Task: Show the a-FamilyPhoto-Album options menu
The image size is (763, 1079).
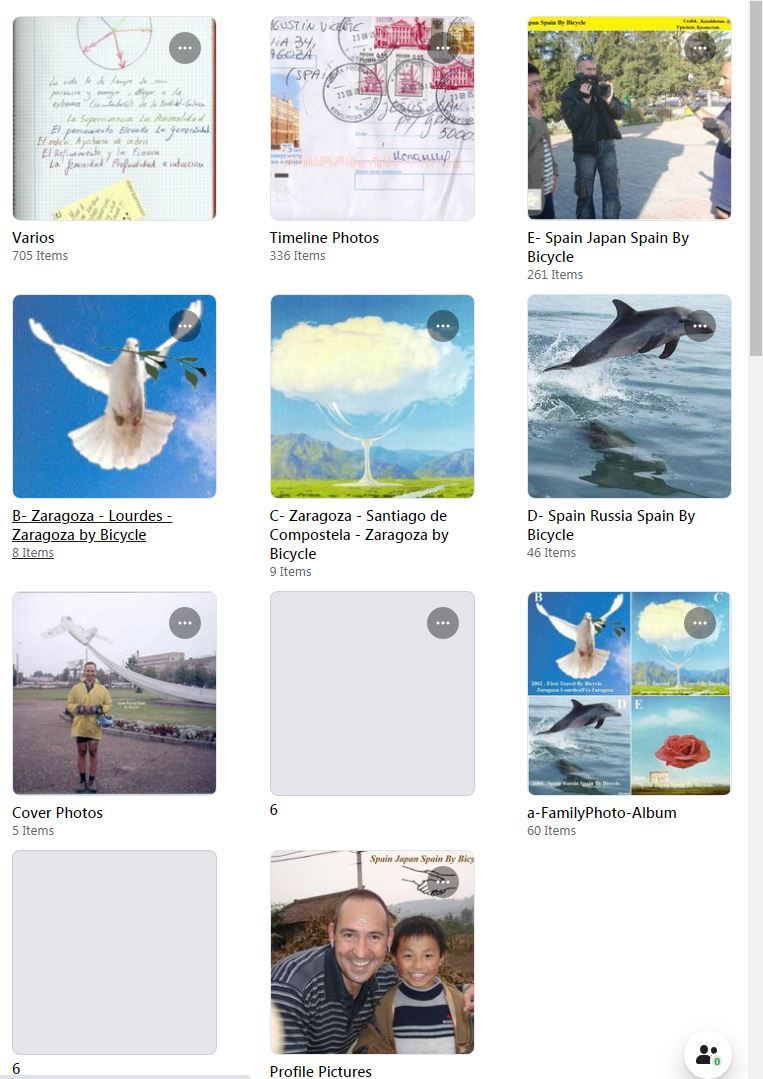Action: point(700,623)
